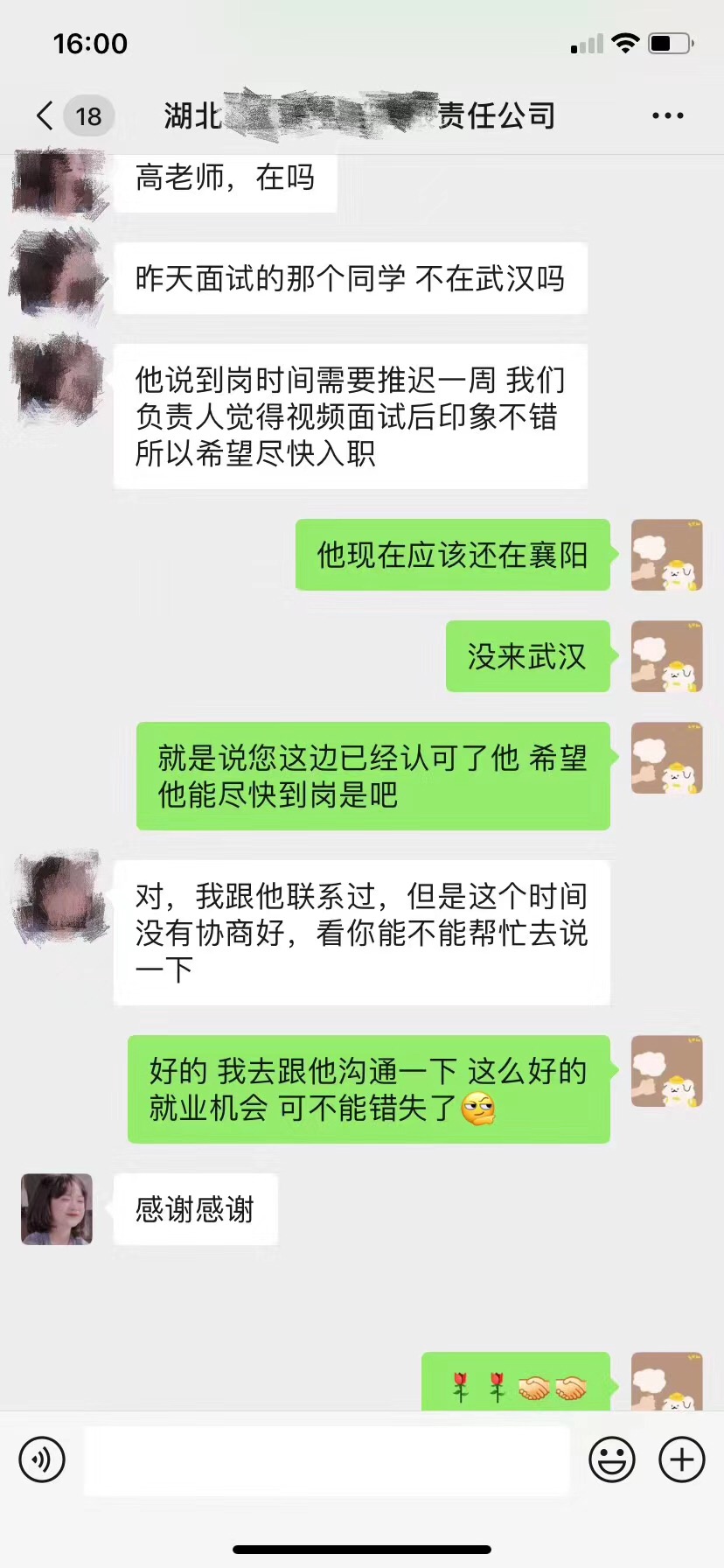Open the chat overflow menu
Image resolution: width=724 pixels, height=1568 pixels.
coord(667,115)
